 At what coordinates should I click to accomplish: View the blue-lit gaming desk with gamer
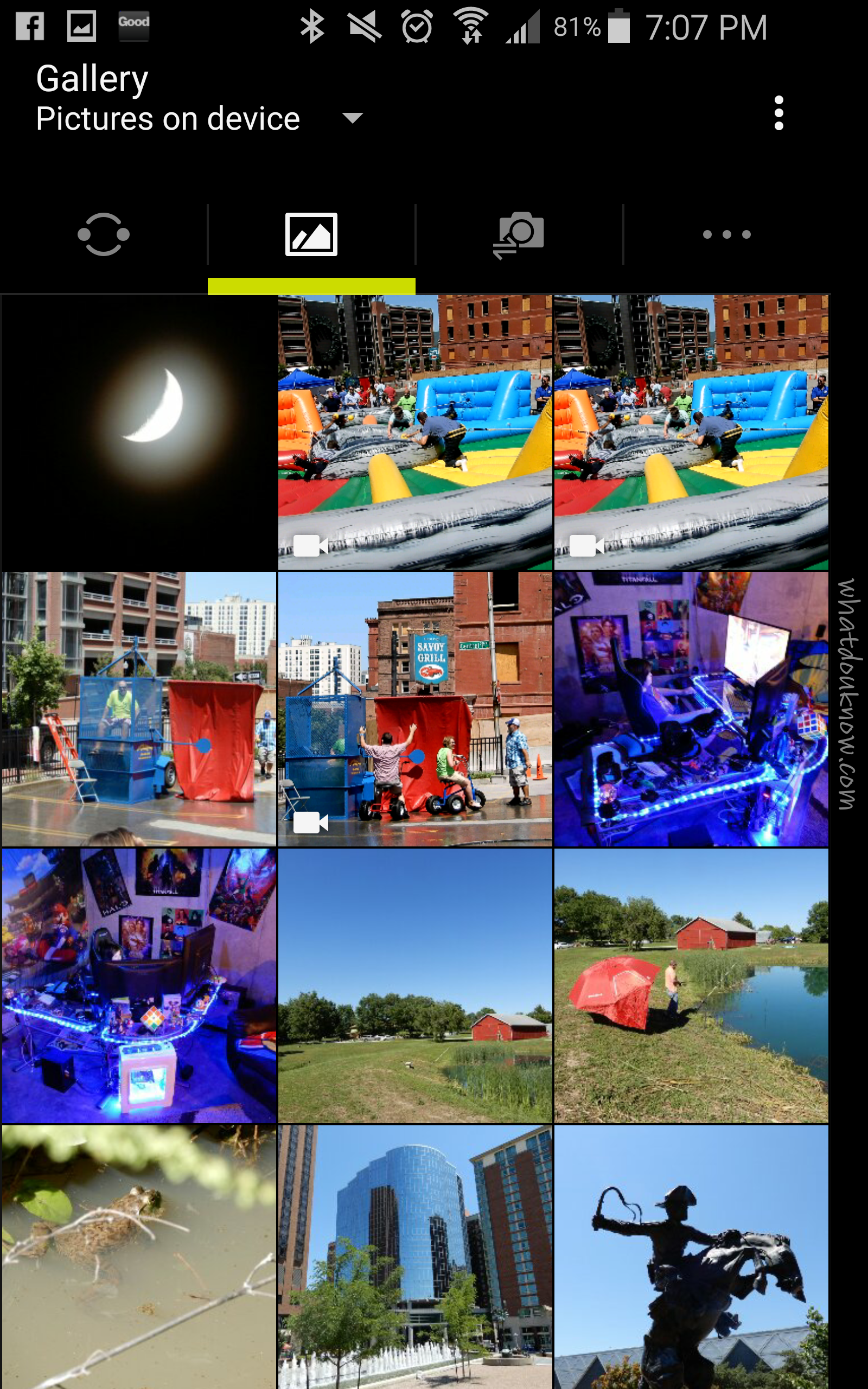pyautogui.click(x=691, y=708)
